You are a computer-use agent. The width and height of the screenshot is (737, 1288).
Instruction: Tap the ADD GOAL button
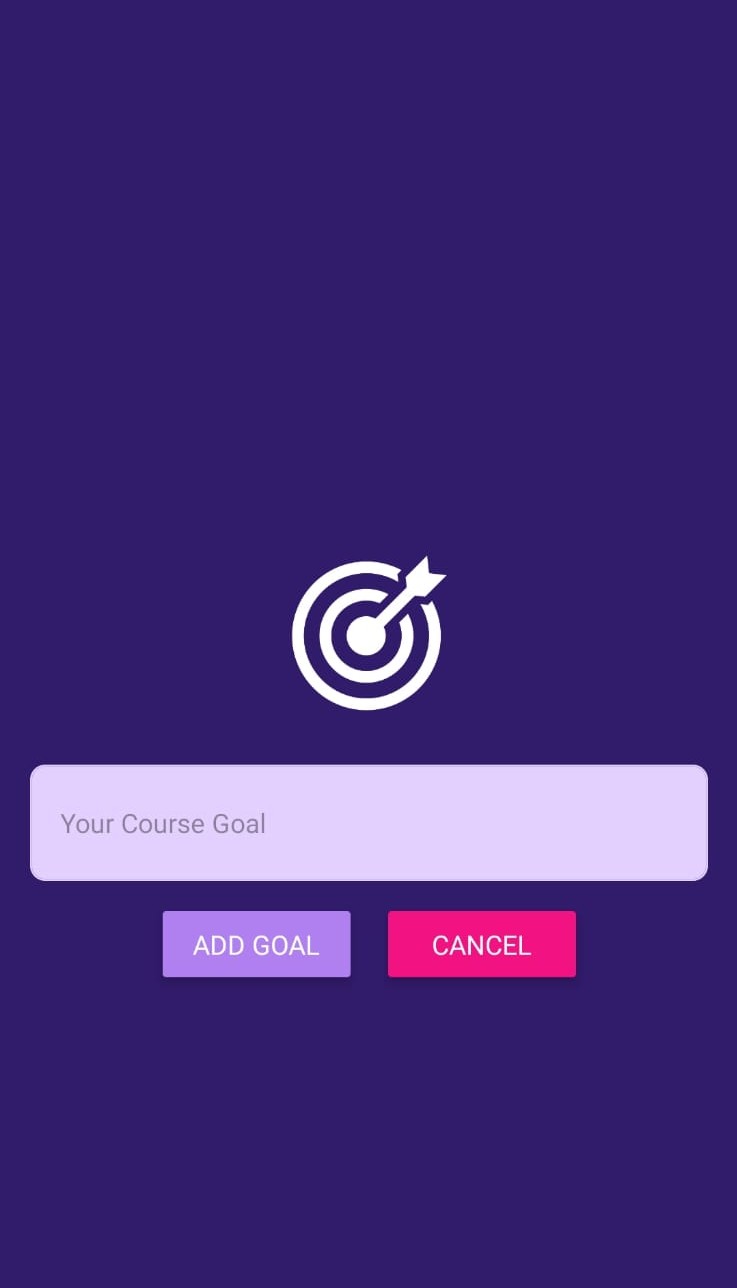click(256, 944)
